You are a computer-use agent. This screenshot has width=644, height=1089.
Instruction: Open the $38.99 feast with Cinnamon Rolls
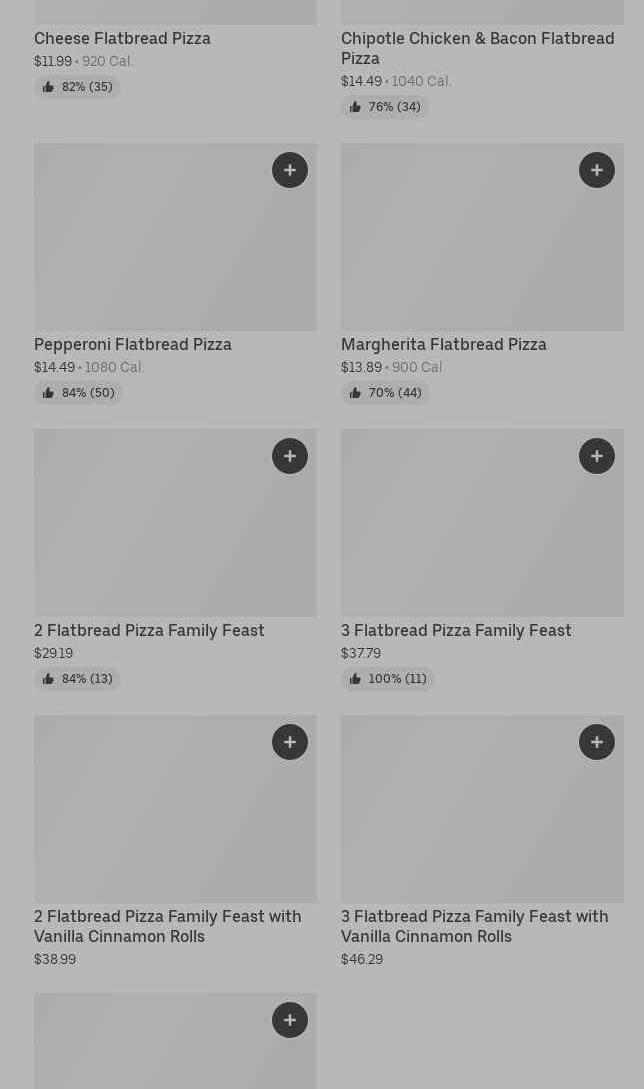(167, 926)
